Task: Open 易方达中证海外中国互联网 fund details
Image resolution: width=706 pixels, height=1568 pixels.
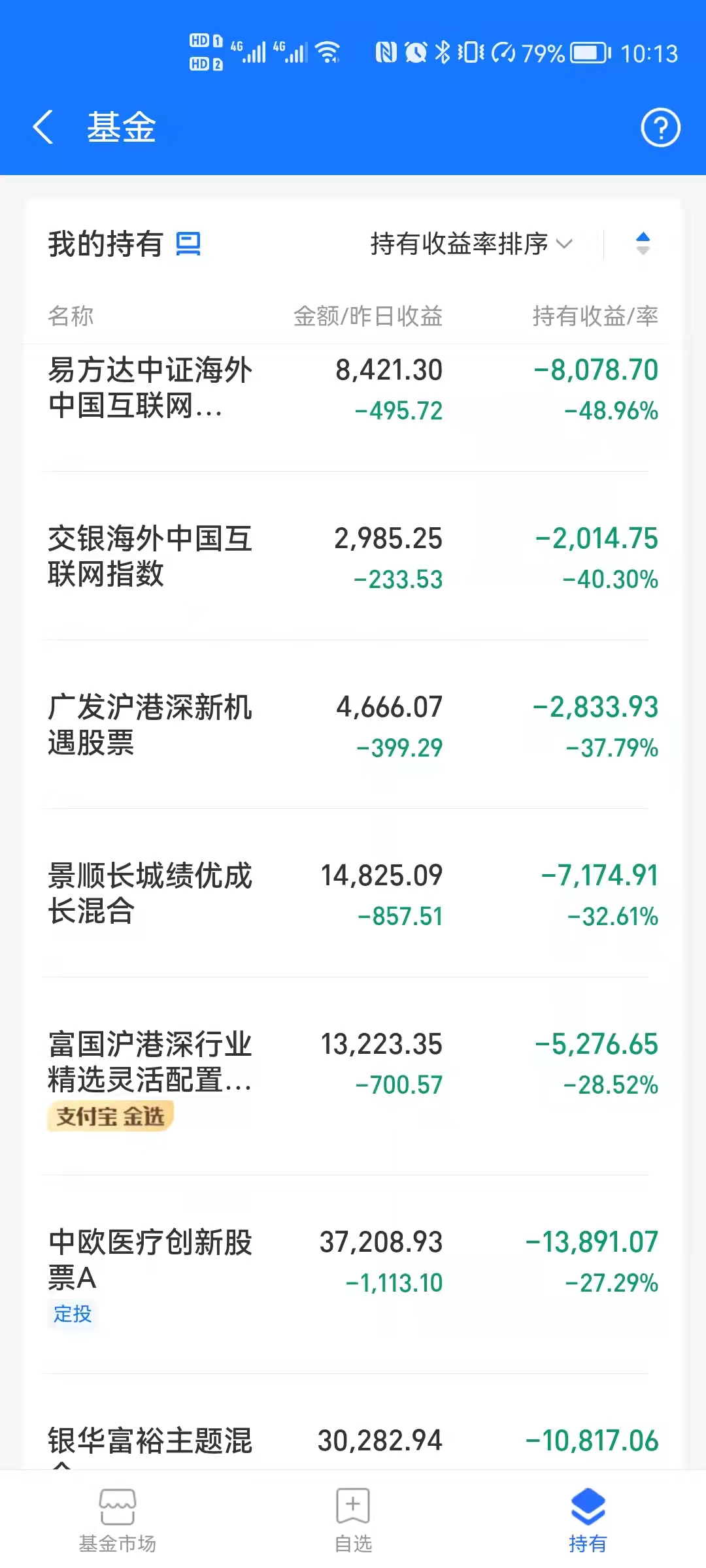Action: tap(150, 388)
